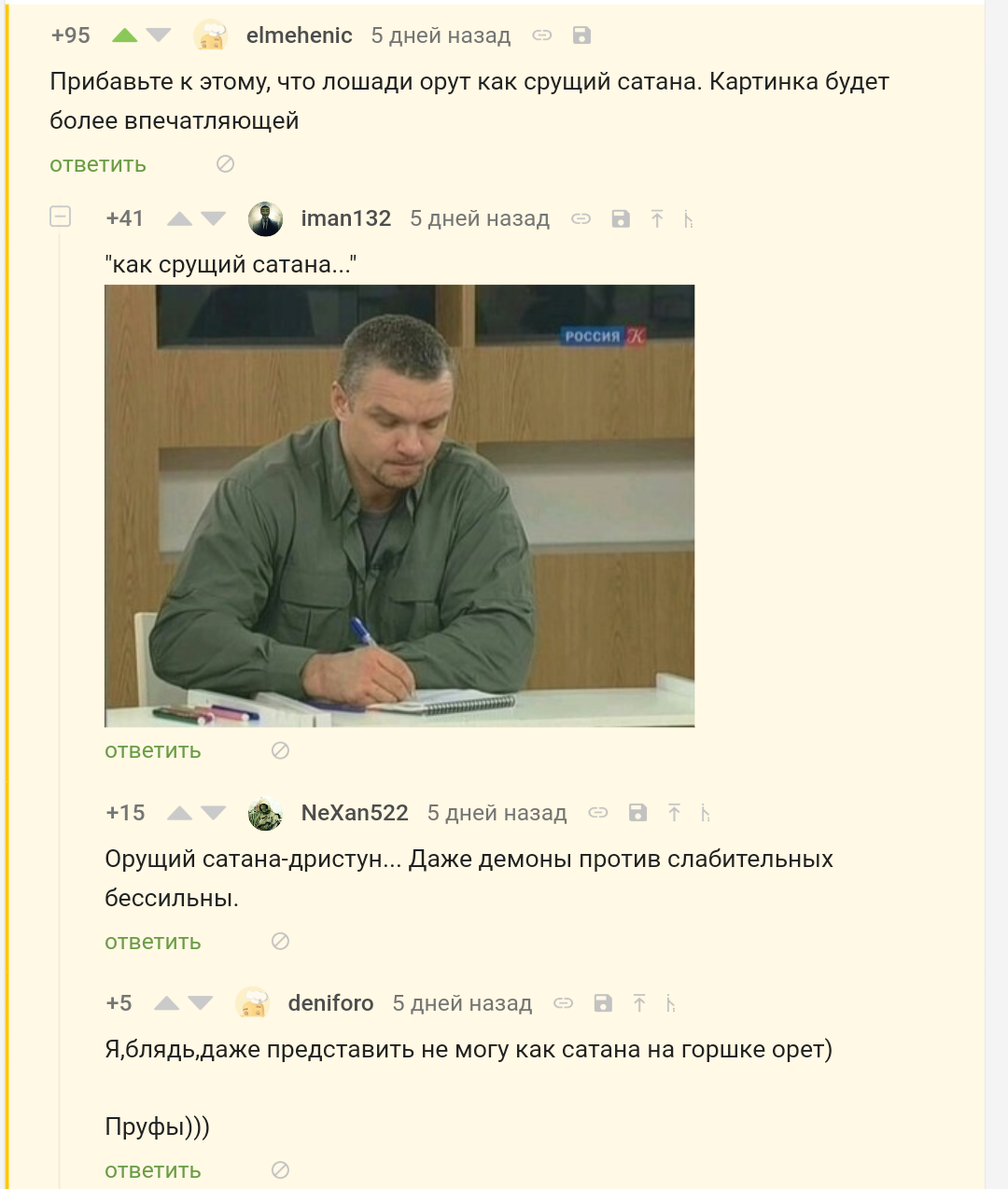This screenshot has height=1189, width=1008.
Task: Upvote elmehenic's comment
Action: pyautogui.click(x=124, y=35)
